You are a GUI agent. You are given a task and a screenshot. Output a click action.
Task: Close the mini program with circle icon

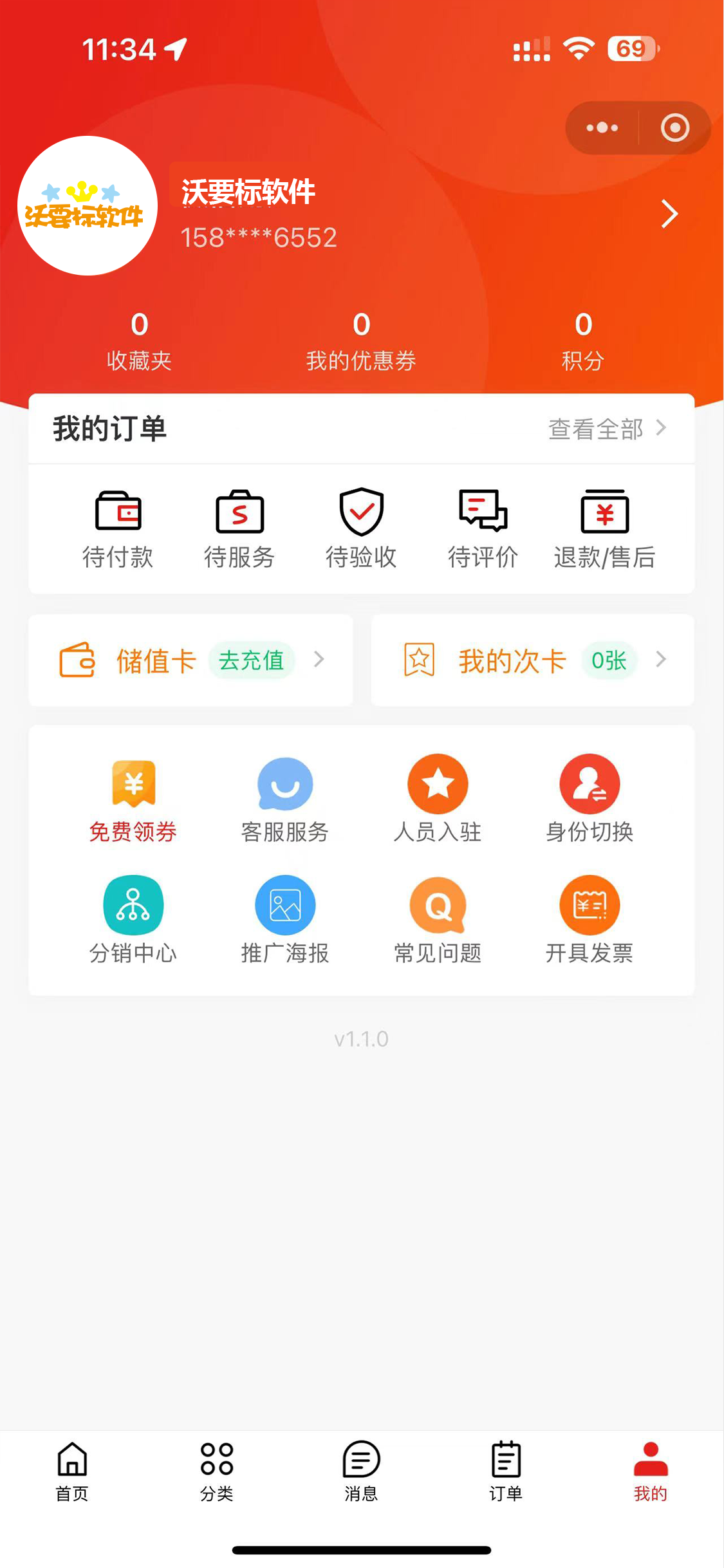coord(674,127)
